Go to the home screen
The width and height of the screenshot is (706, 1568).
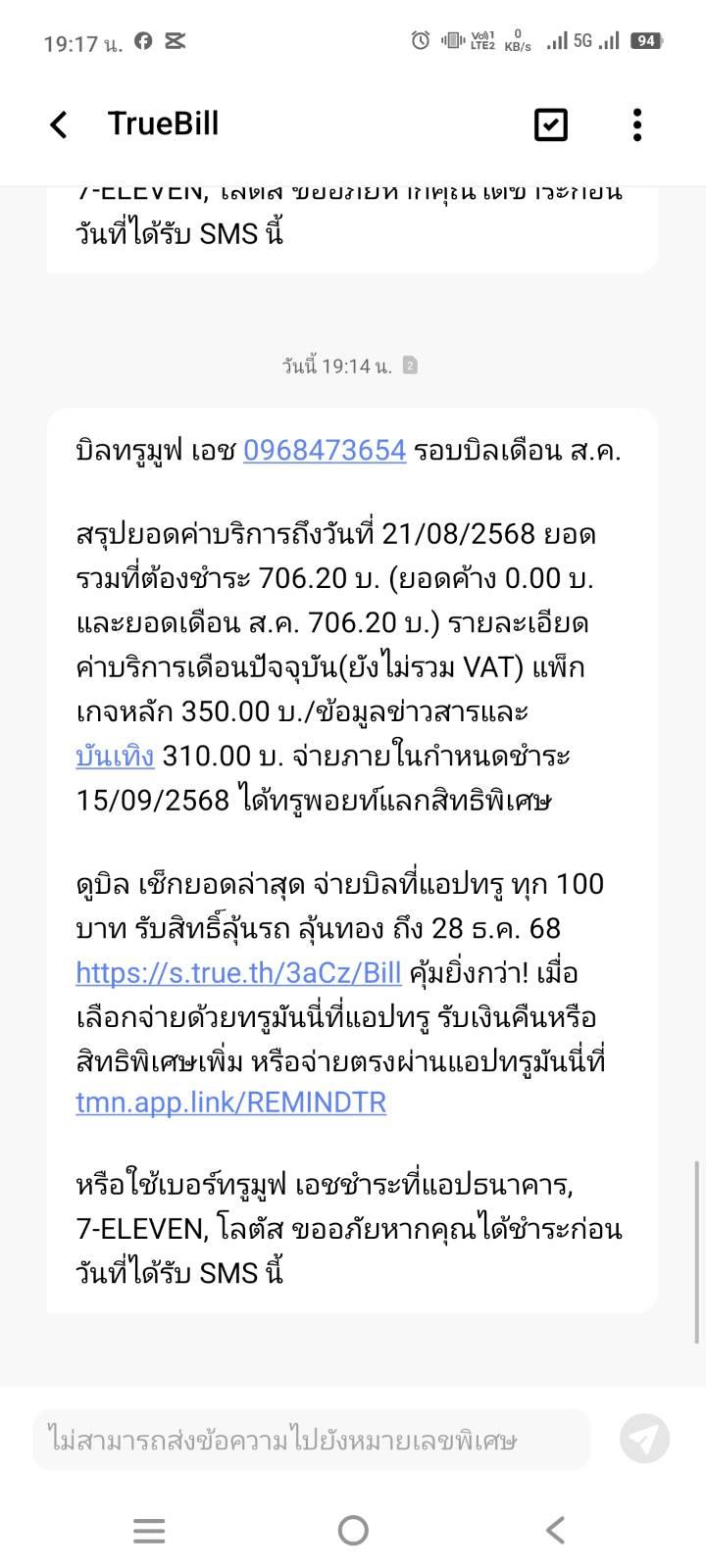coord(353,1530)
